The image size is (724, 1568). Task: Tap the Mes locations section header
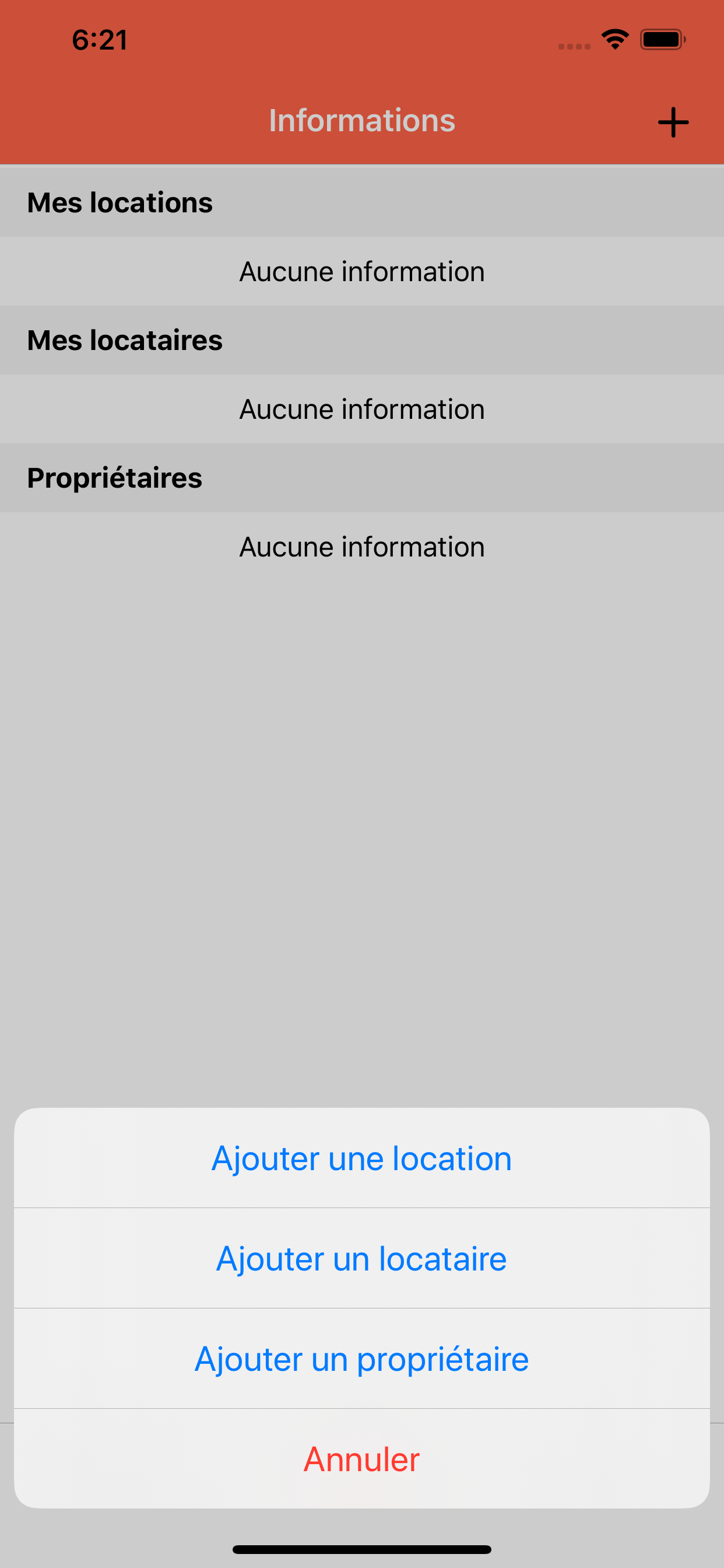click(x=120, y=201)
